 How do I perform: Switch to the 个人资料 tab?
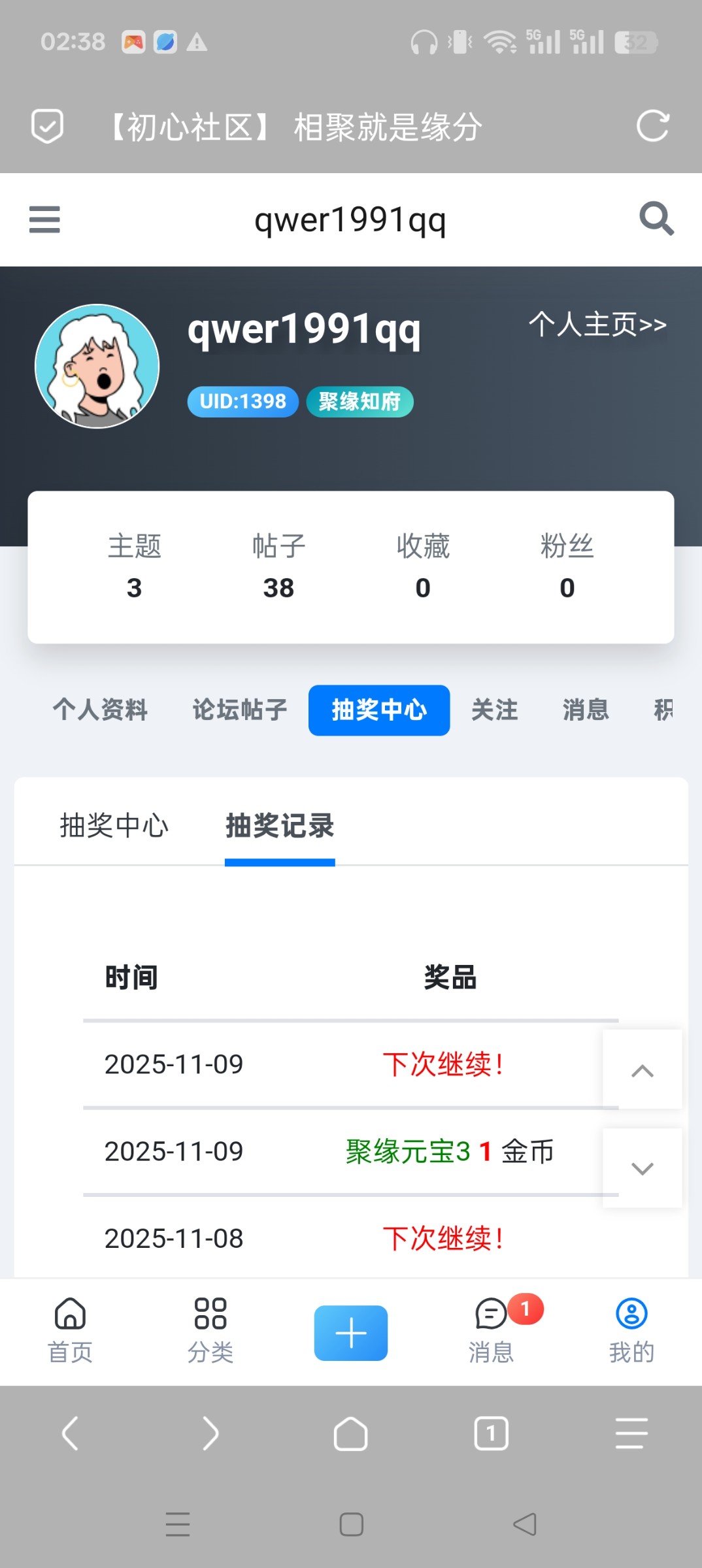click(x=100, y=710)
